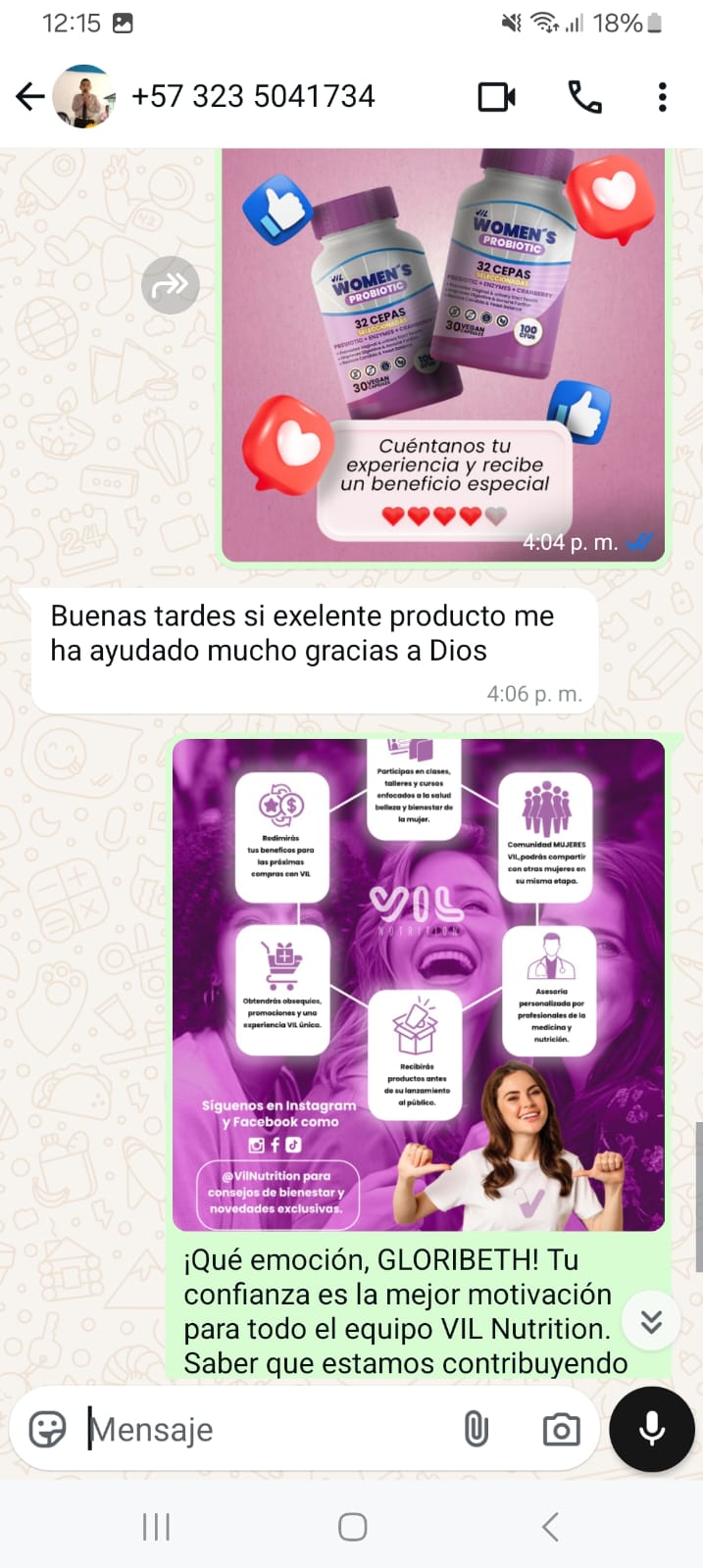This screenshot has width=703, height=1568.
Task: Jump to the latest messages
Action: click(x=651, y=1321)
